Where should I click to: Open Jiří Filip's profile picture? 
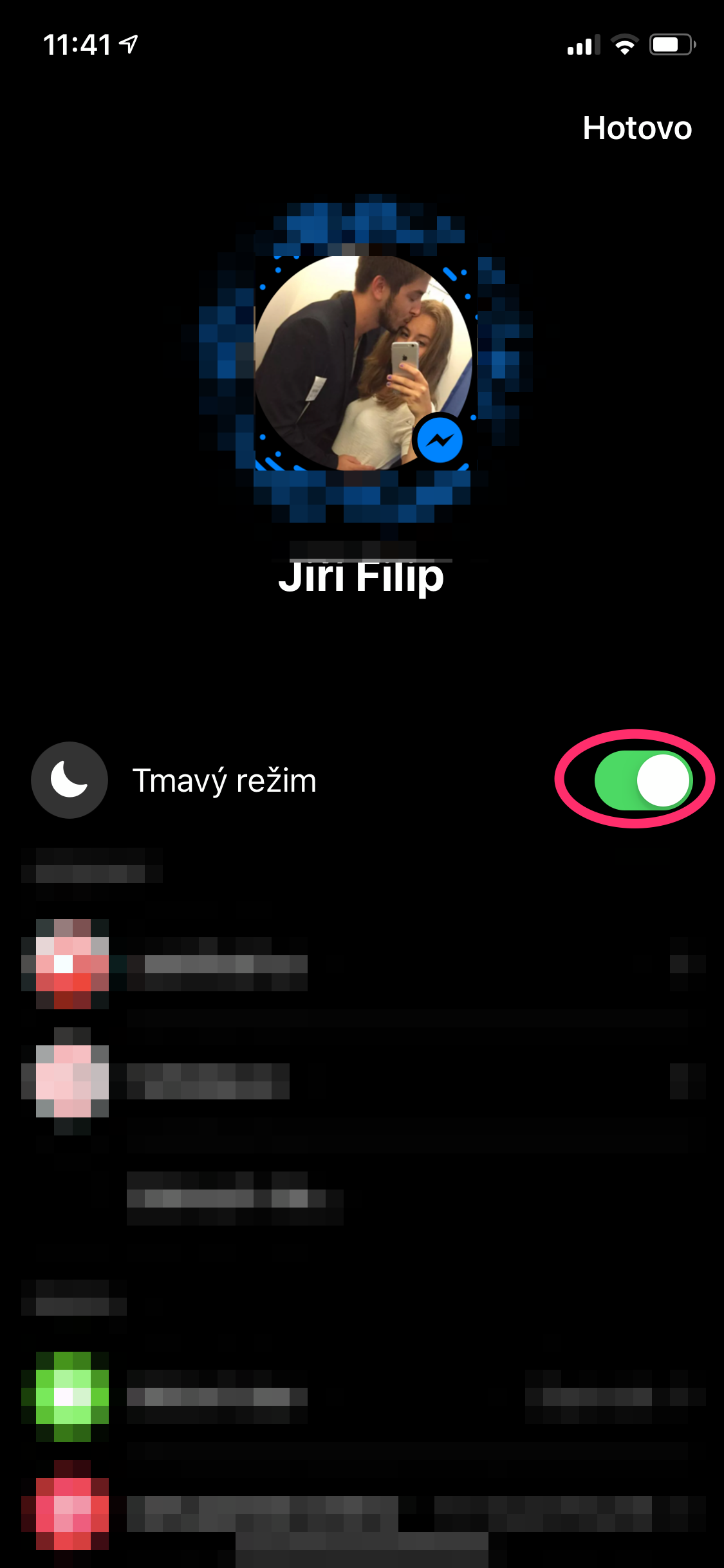click(x=364, y=362)
